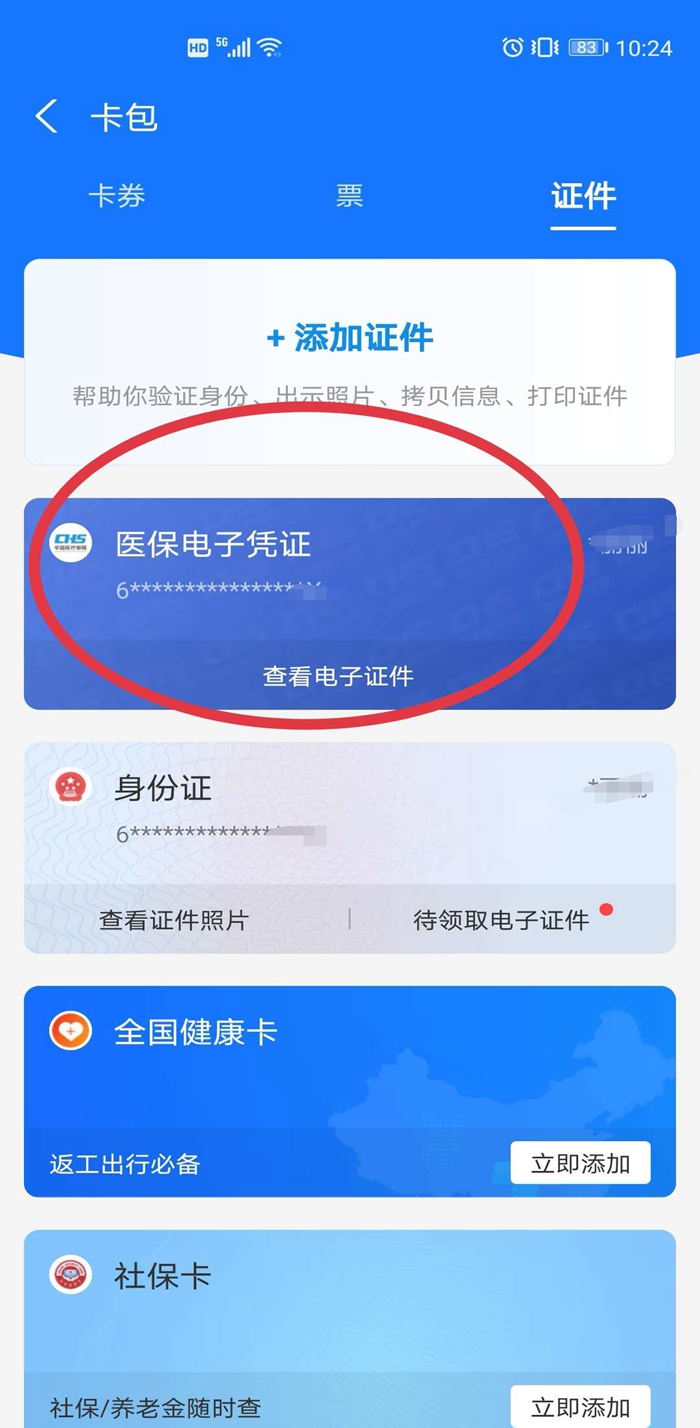View 查看证件照片 for the ID card
Screen dimensions: 700x1428
(174, 920)
